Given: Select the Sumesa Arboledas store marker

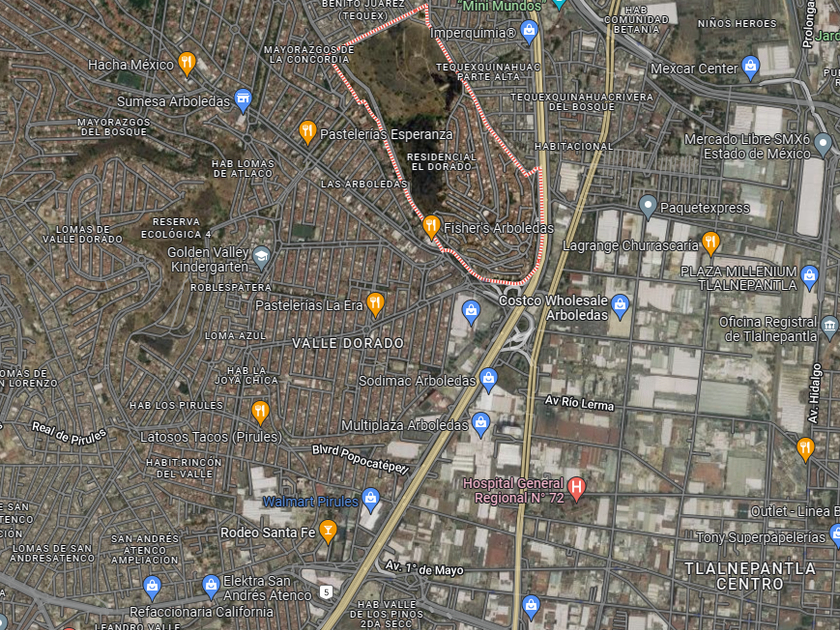Looking at the screenshot, I should pyautogui.click(x=243, y=100).
